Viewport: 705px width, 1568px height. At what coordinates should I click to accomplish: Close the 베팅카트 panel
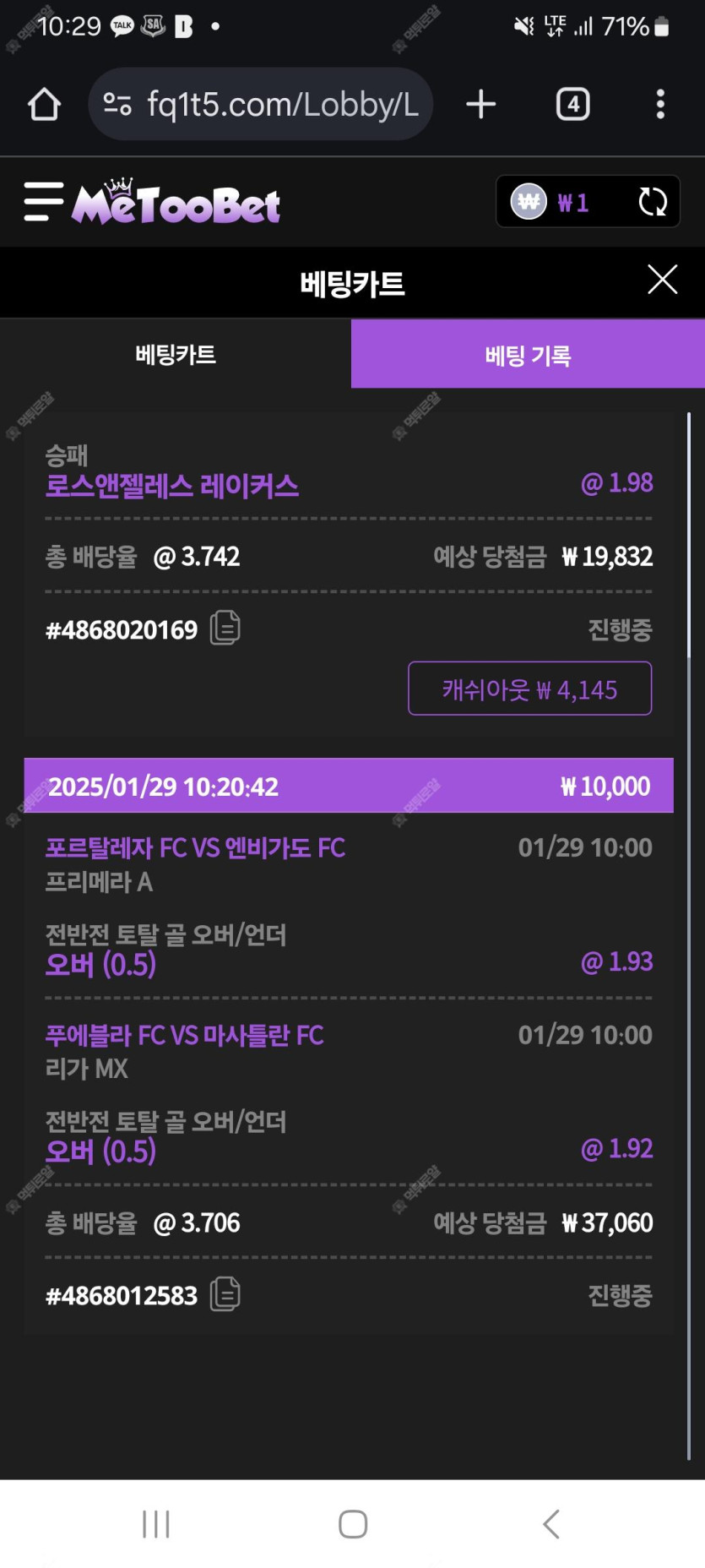pyautogui.click(x=662, y=280)
